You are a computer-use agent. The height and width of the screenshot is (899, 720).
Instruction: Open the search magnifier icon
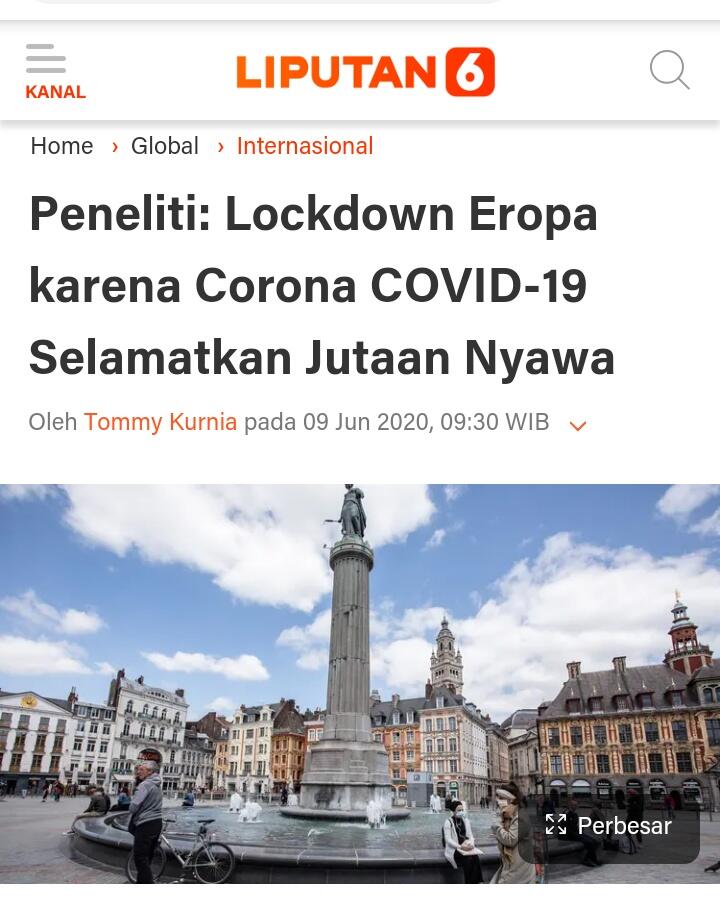pyautogui.click(x=669, y=71)
